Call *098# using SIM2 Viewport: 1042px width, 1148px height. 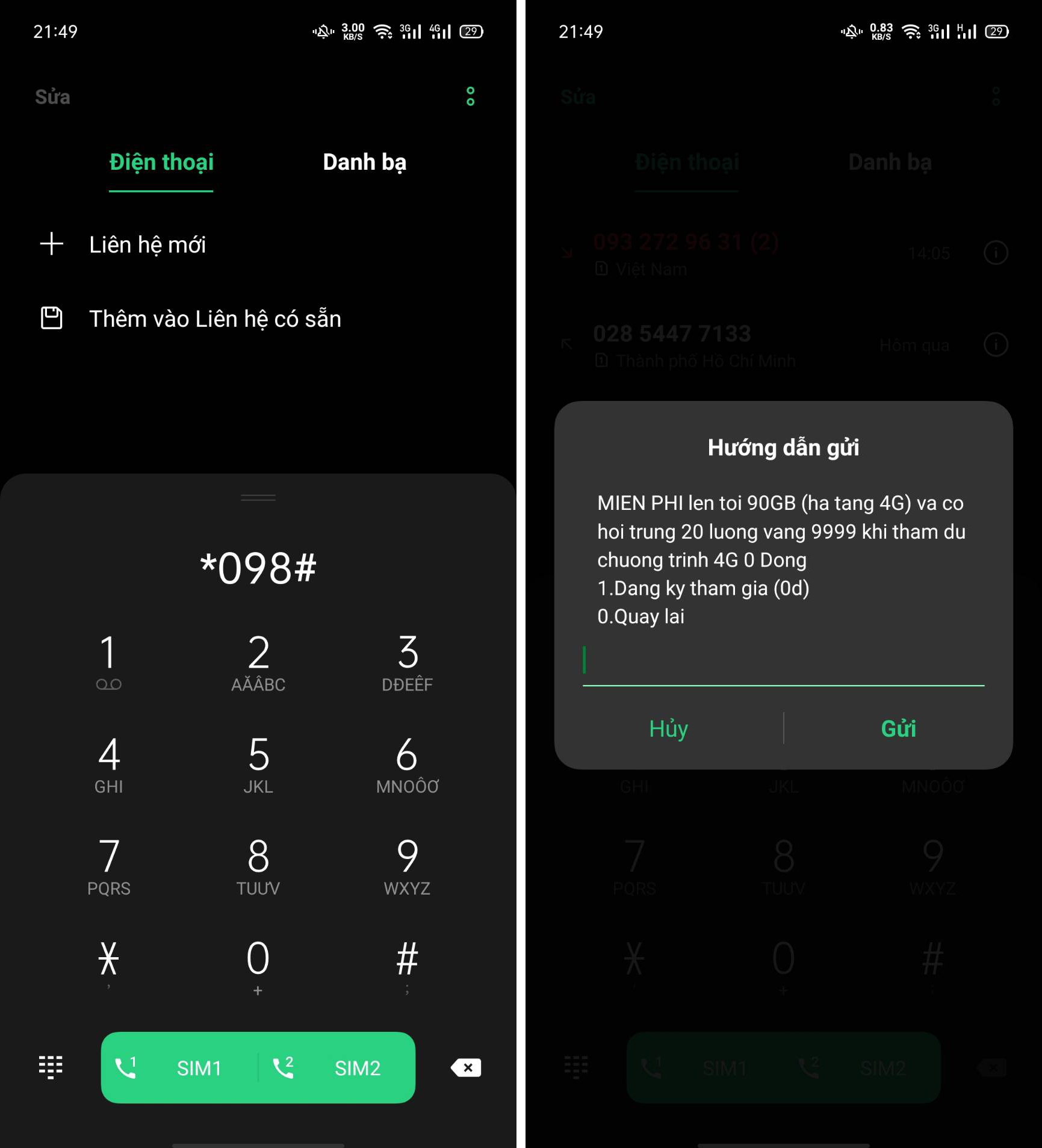pyautogui.click(x=337, y=1067)
